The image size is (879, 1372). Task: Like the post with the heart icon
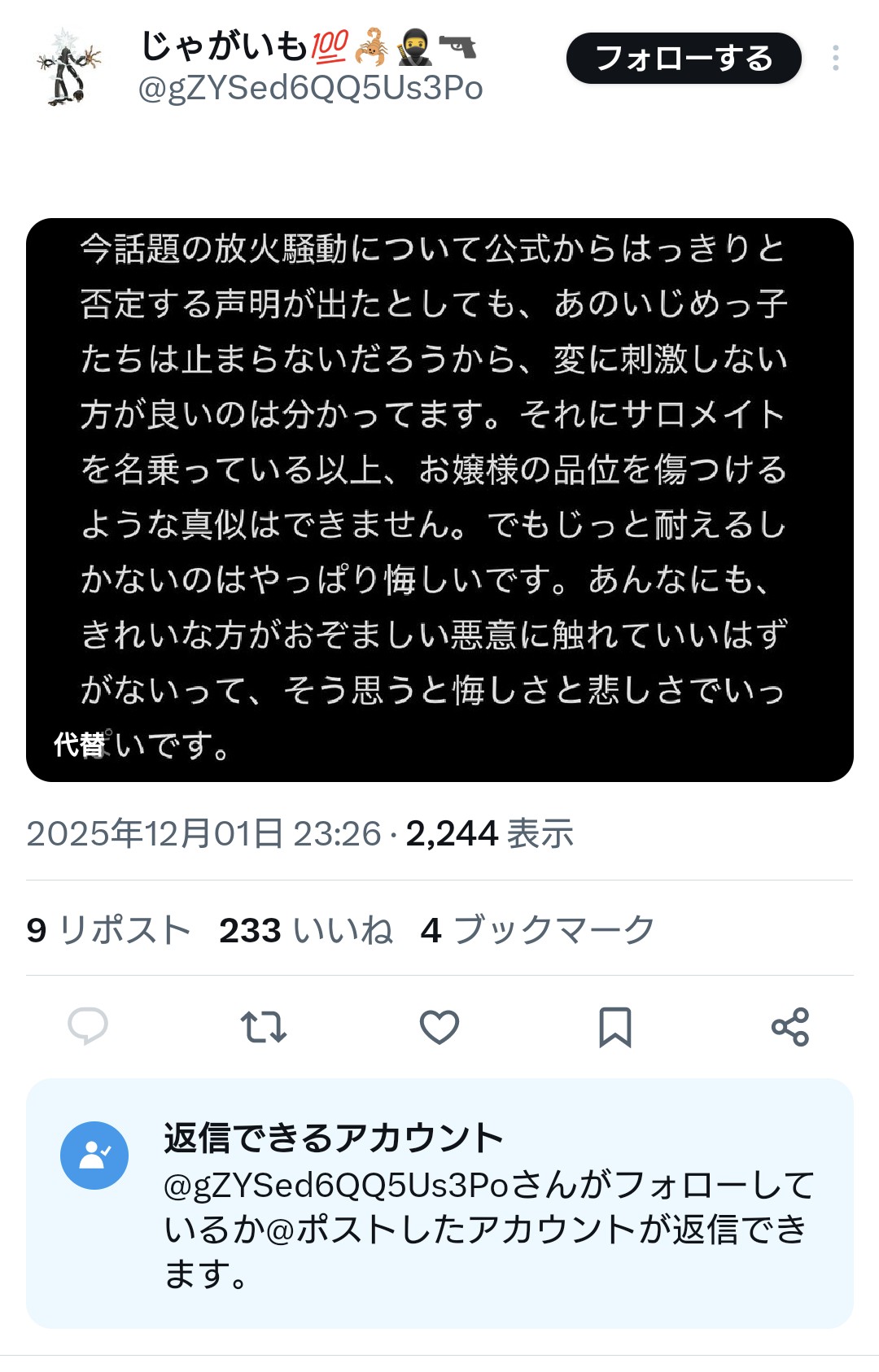[439, 1026]
